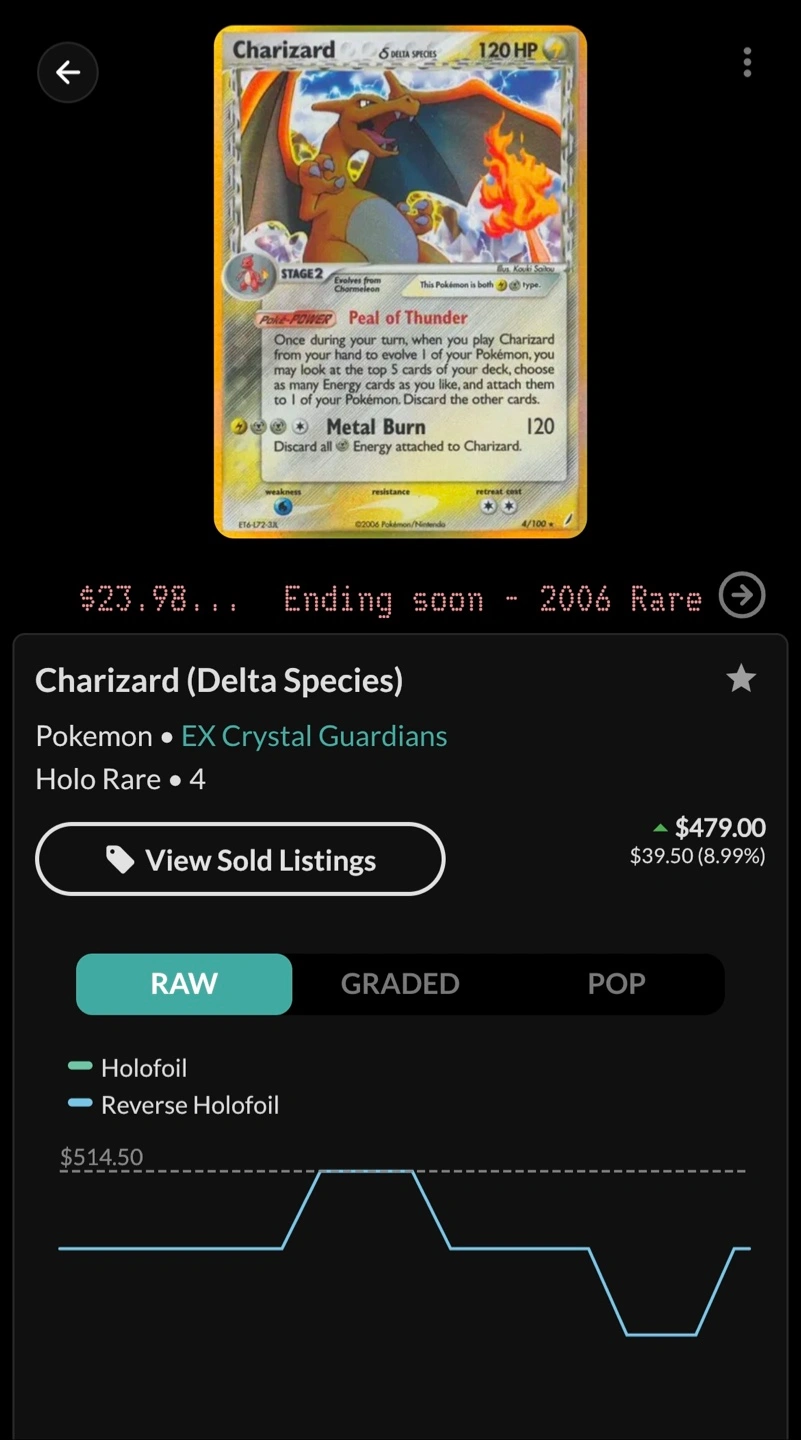Open the three-dot overflow menu
This screenshot has height=1440, width=801.
tap(747, 62)
